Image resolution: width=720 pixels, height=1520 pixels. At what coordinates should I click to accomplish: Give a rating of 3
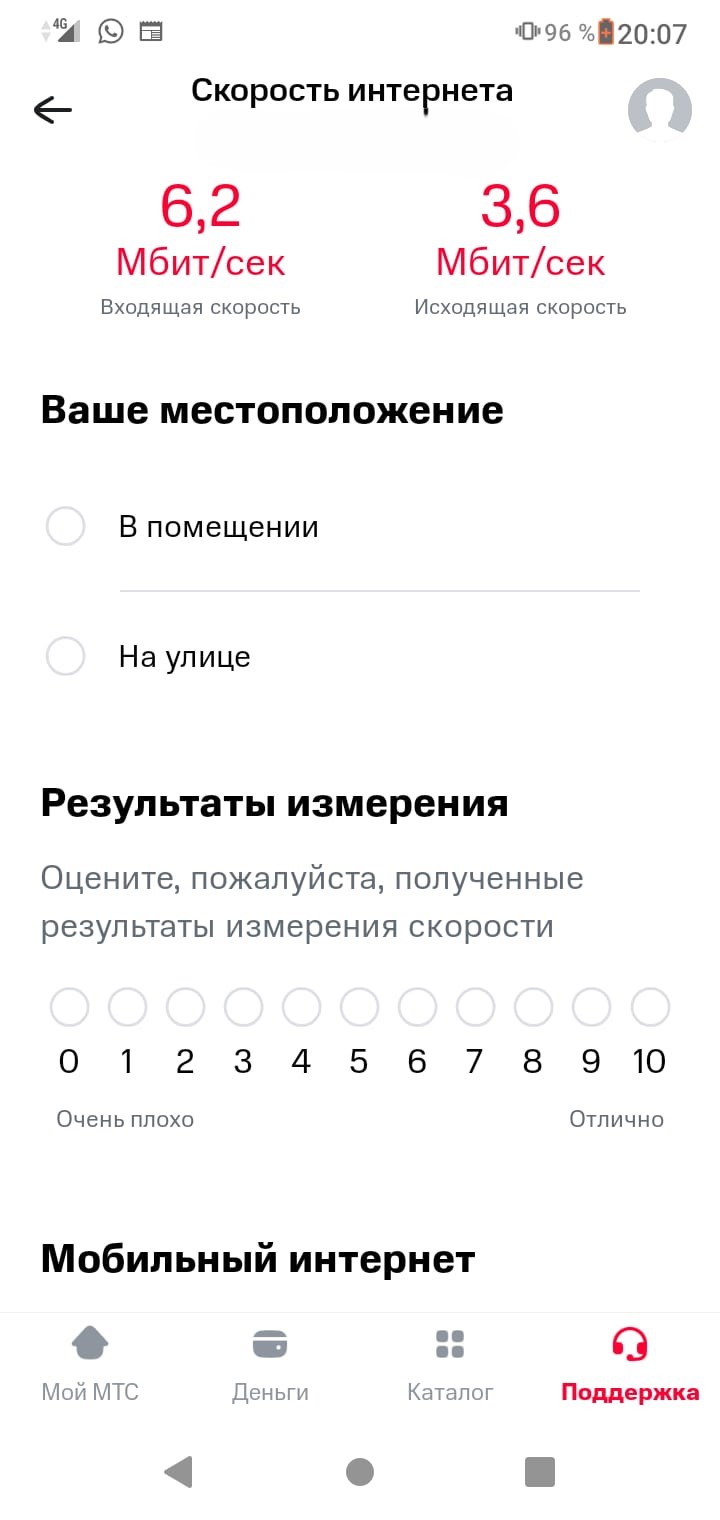[x=243, y=1007]
